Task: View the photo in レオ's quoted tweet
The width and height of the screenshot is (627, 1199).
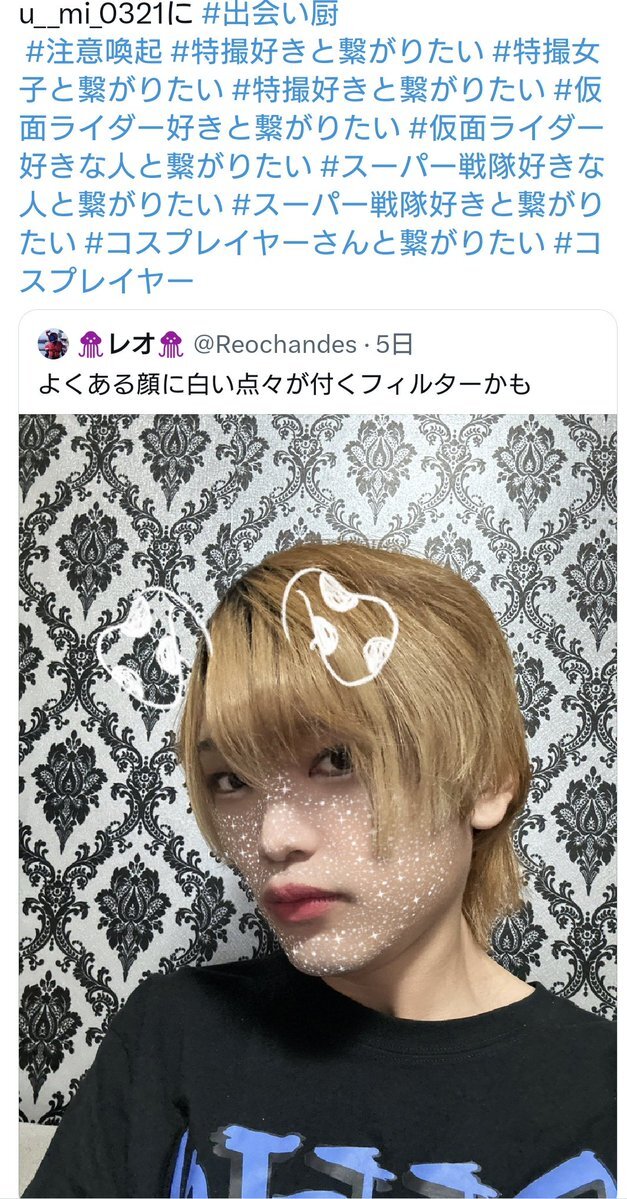Action: click(x=317, y=800)
